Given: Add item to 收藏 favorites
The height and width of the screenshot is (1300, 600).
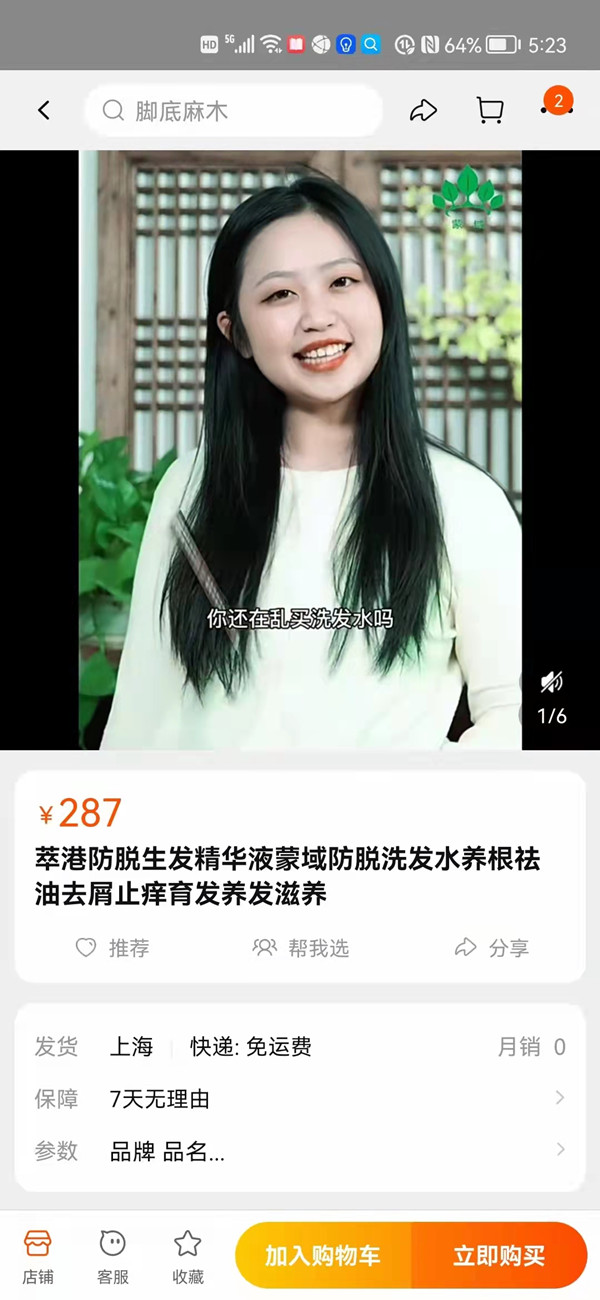Looking at the screenshot, I should click(x=188, y=1256).
